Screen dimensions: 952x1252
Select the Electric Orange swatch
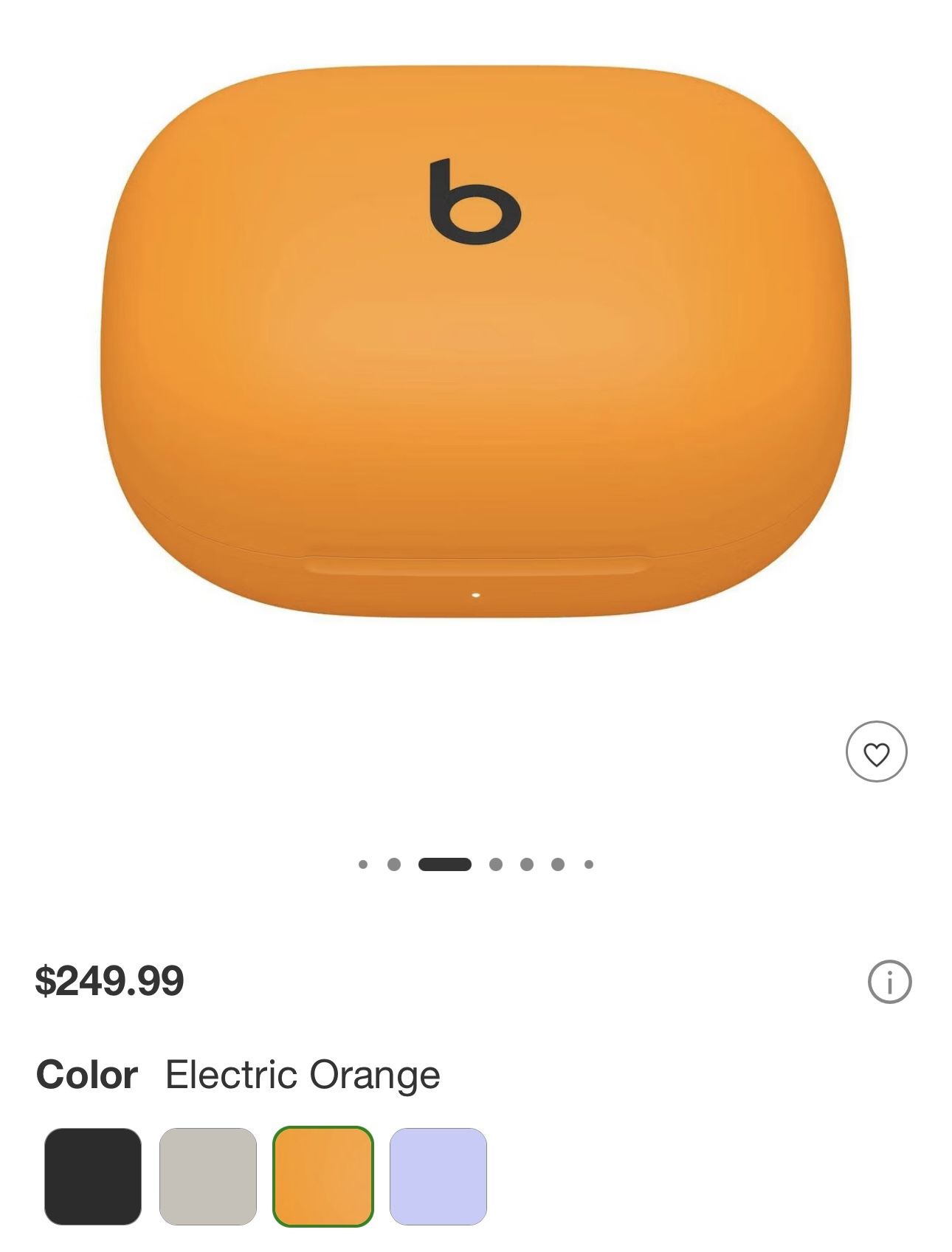[x=323, y=1176]
